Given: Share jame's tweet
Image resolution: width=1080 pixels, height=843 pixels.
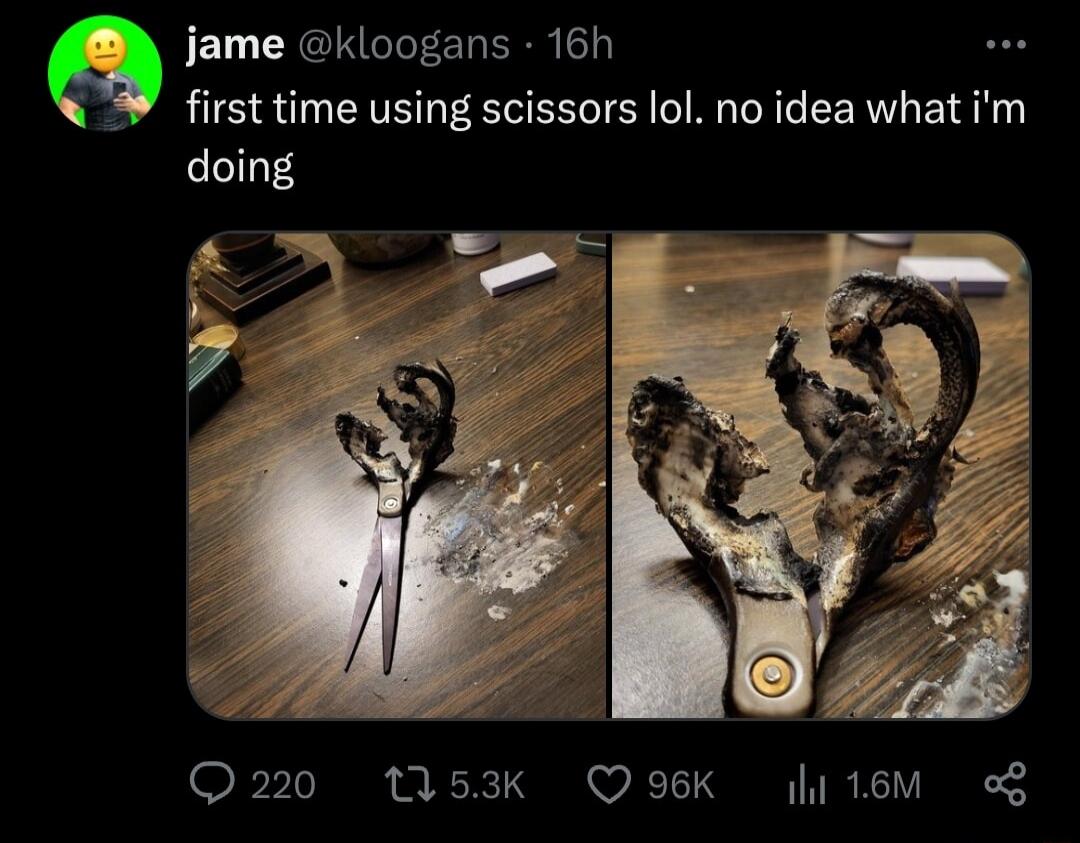Looking at the screenshot, I should [1004, 784].
